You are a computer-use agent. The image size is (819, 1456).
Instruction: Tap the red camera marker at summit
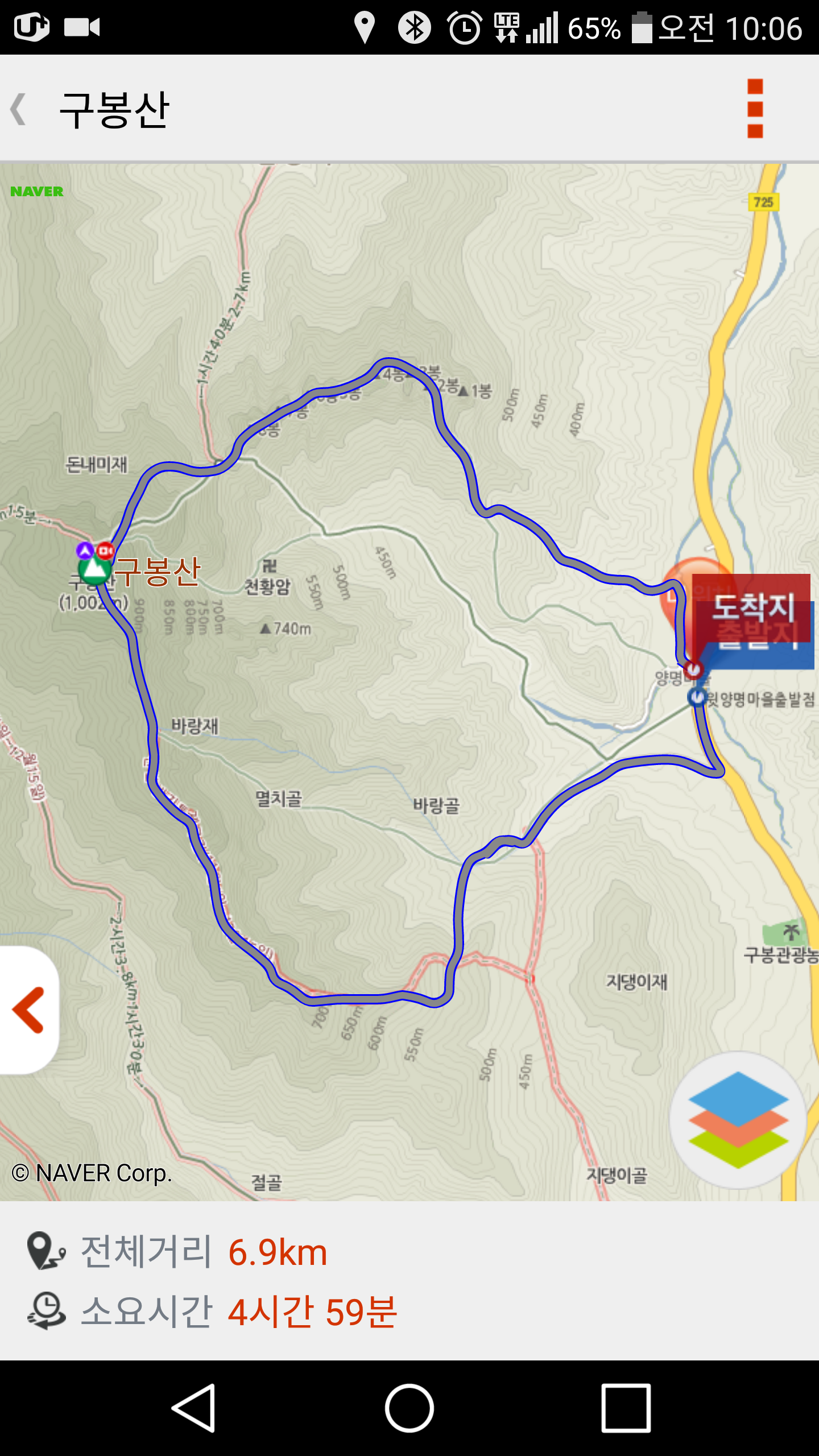[x=105, y=551]
